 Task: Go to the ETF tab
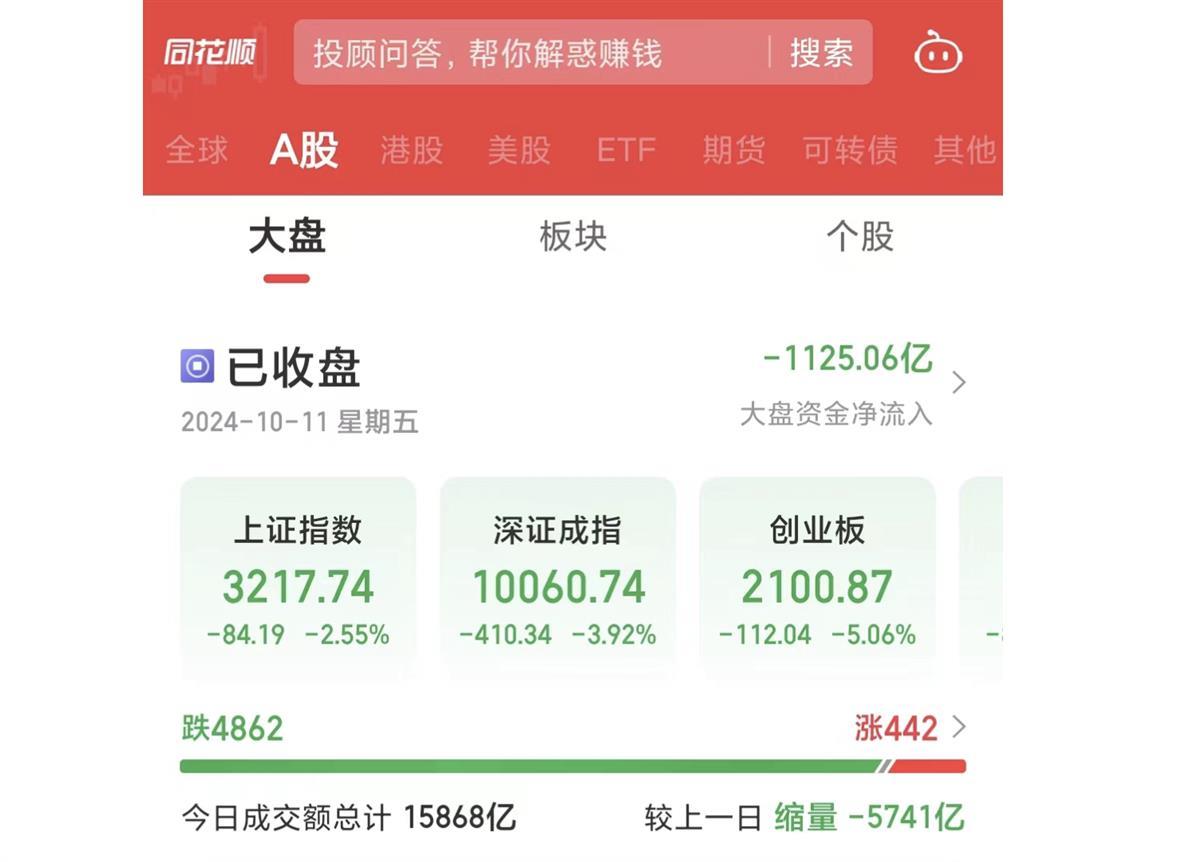pyautogui.click(x=626, y=150)
